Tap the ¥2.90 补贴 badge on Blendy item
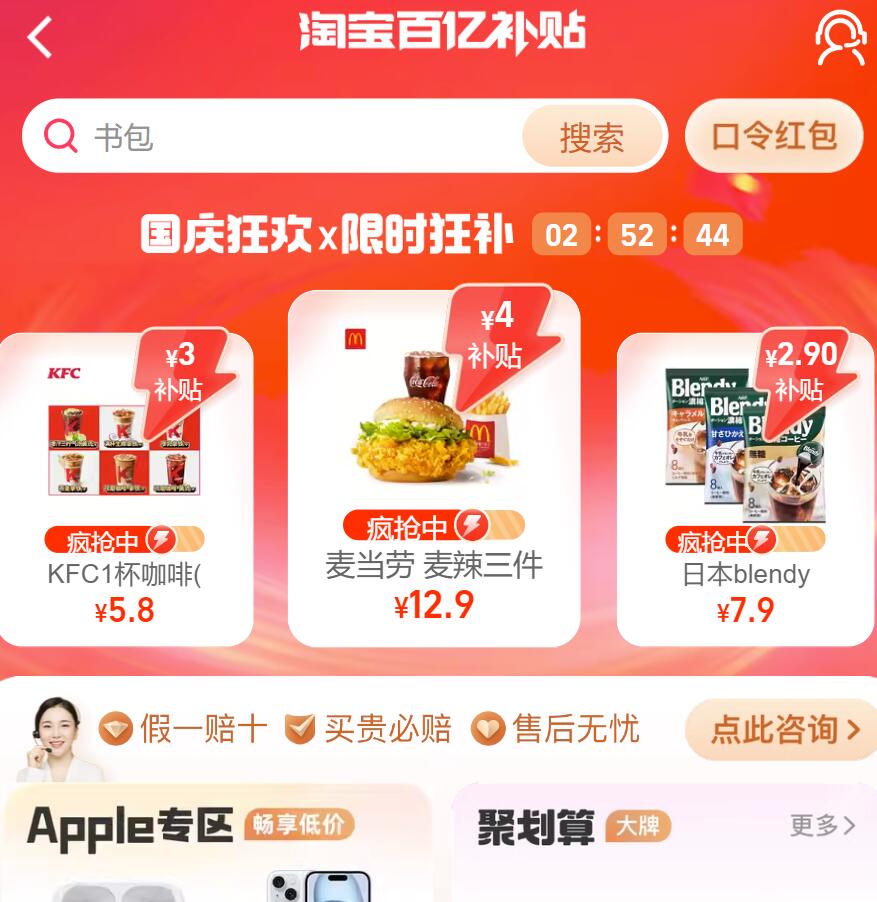Image resolution: width=877 pixels, height=902 pixels. 798,368
